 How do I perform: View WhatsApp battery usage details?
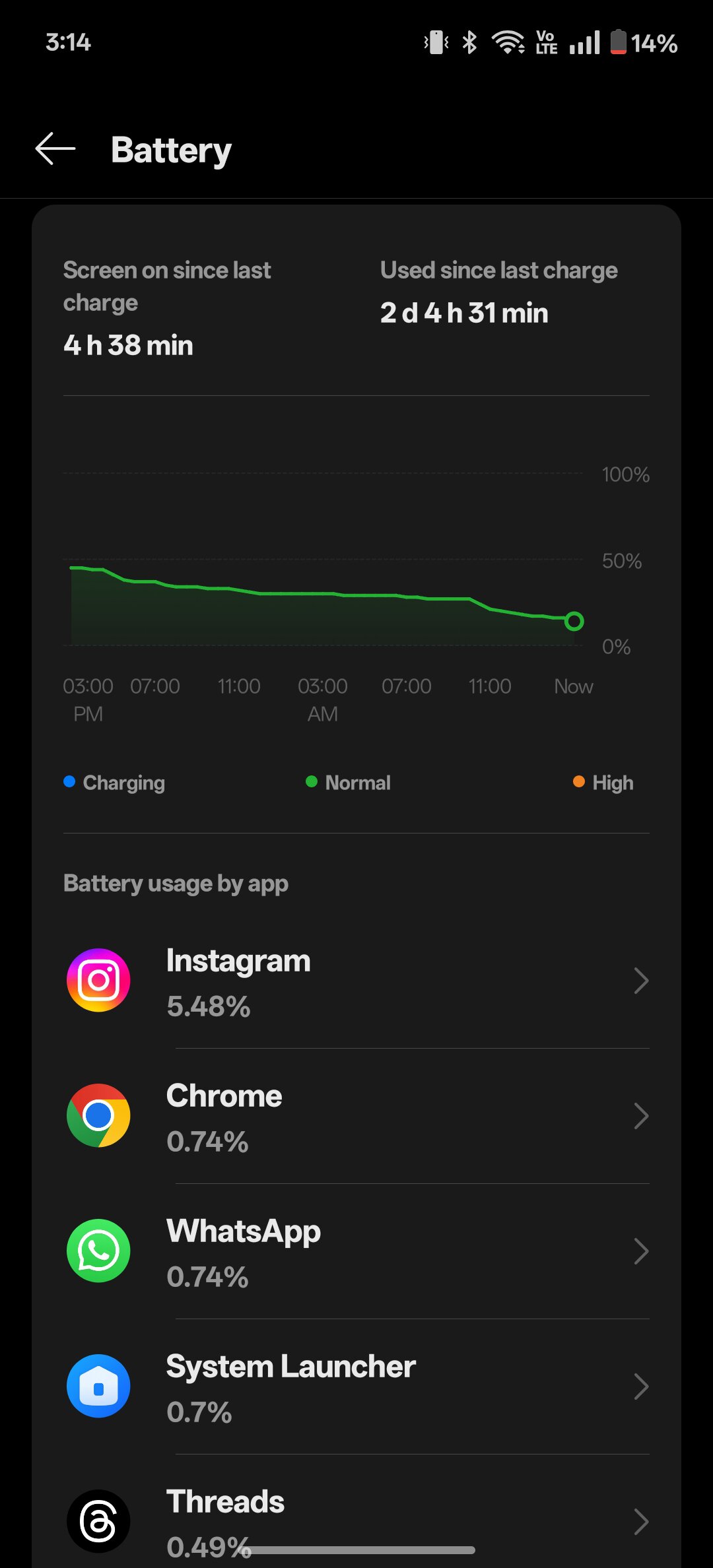pyautogui.click(x=356, y=1251)
